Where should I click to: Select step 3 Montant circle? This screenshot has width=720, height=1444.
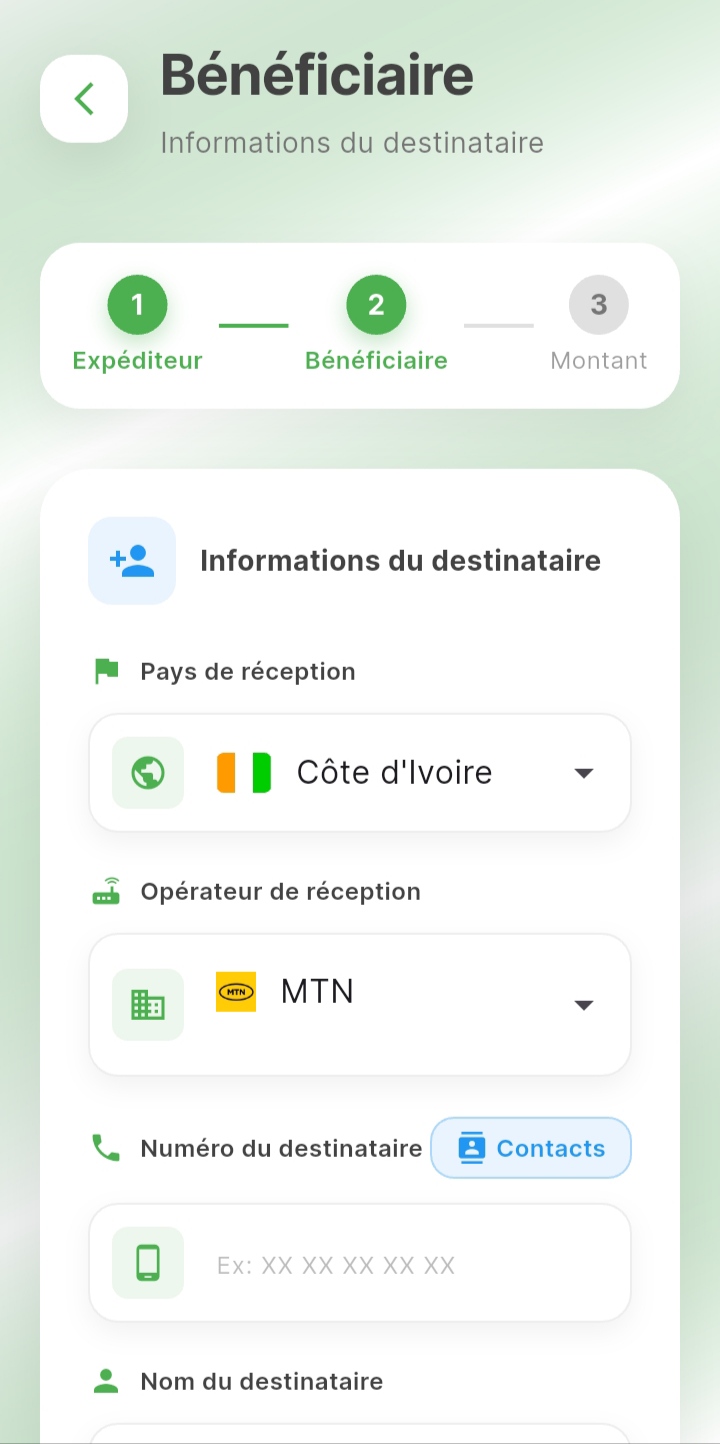pyautogui.click(x=598, y=304)
